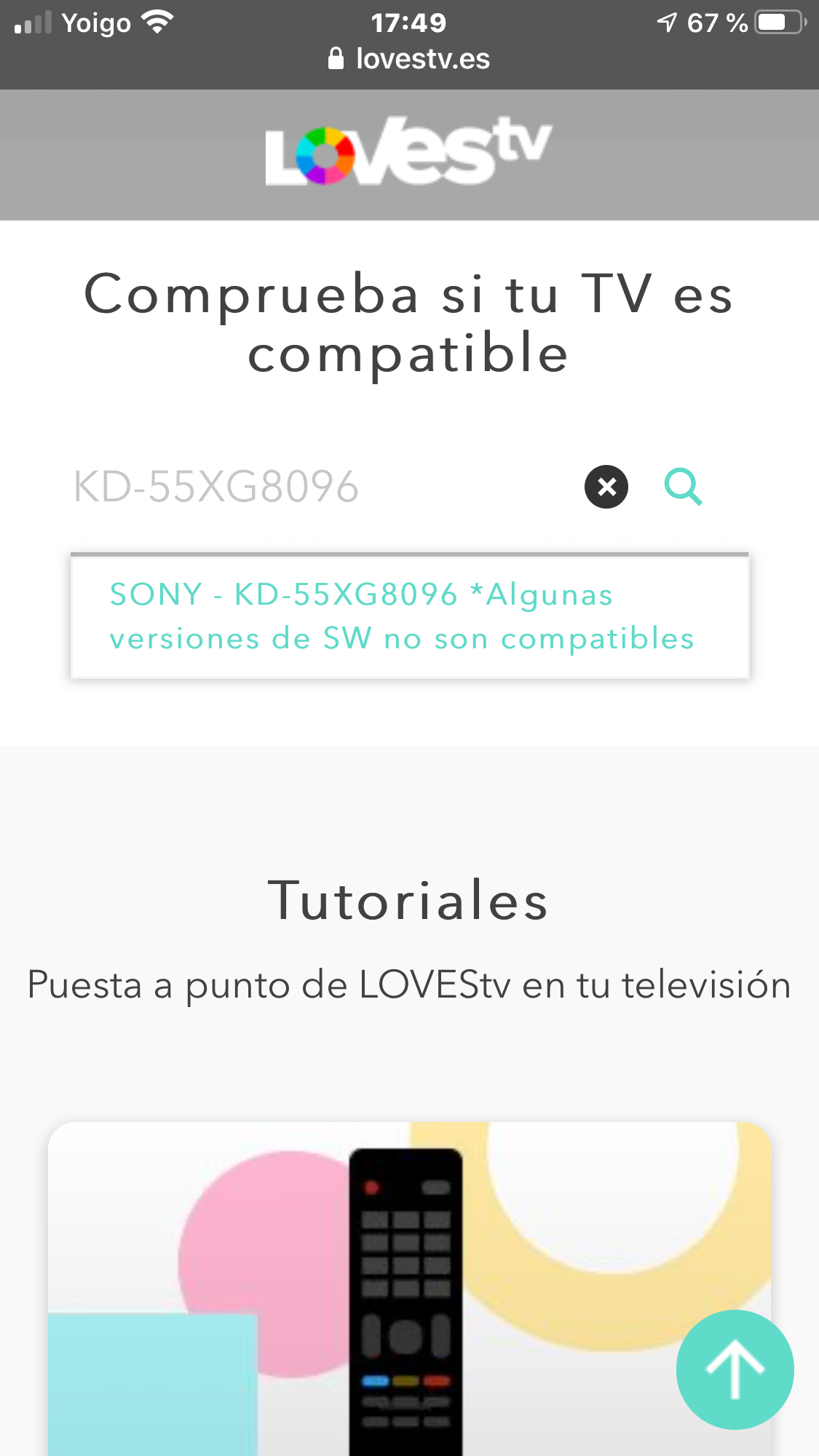Tap the Yoigo carrier name
819x1456 pixels.
coord(98,22)
